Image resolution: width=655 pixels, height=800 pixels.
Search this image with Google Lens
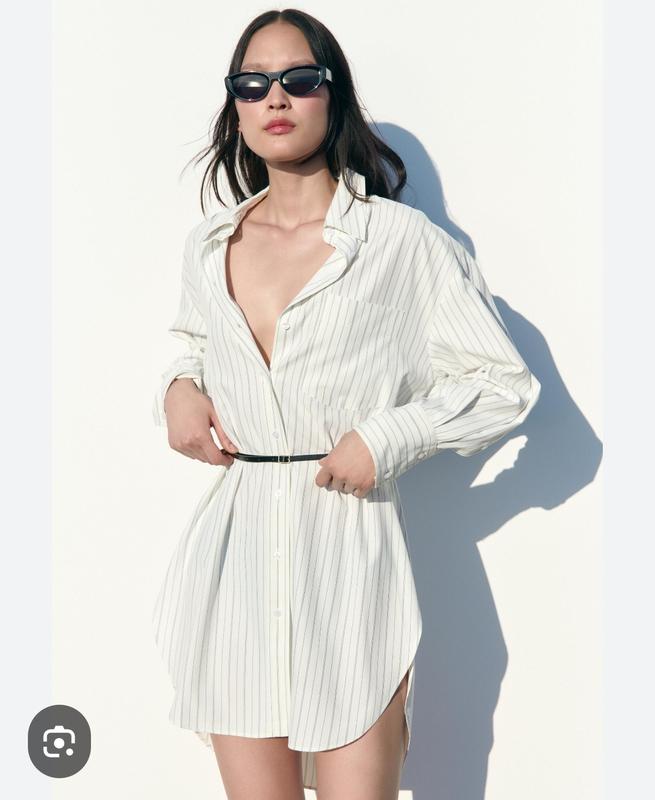[59, 741]
